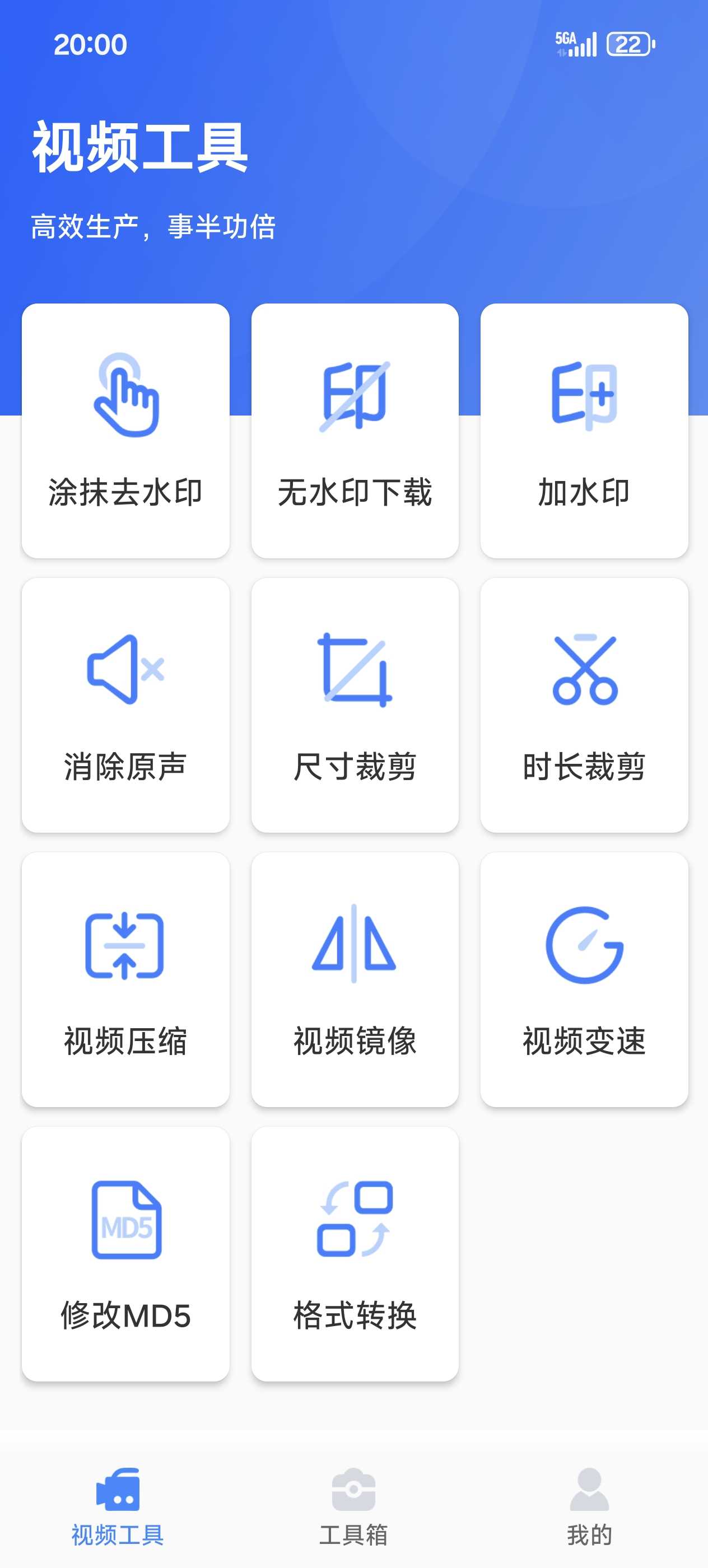Screen dimensions: 708x1568
Task: Tap the 修改MD5 card
Action: click(x=125, y=1253)
